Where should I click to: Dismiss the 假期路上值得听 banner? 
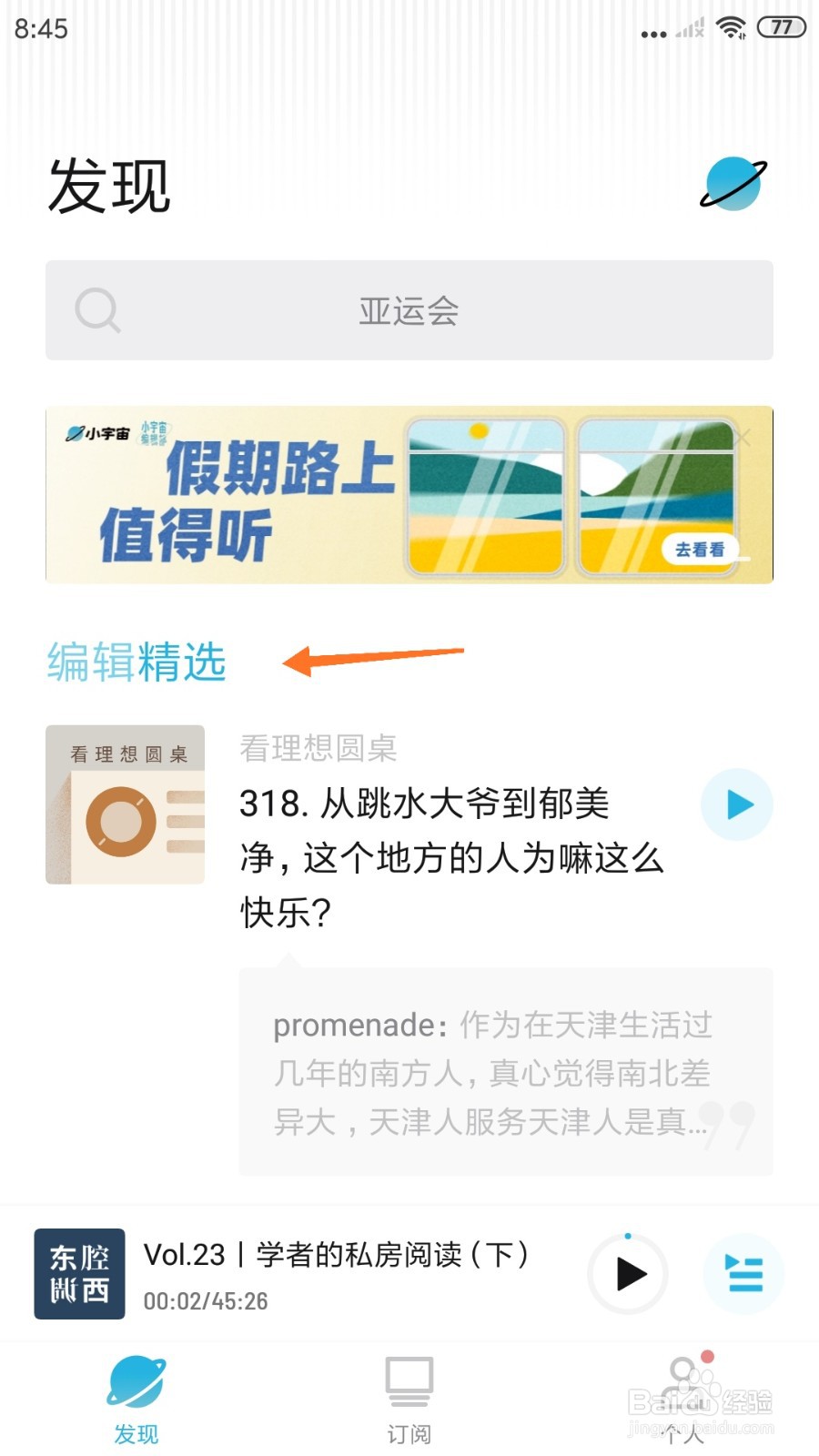click(744, 438)
